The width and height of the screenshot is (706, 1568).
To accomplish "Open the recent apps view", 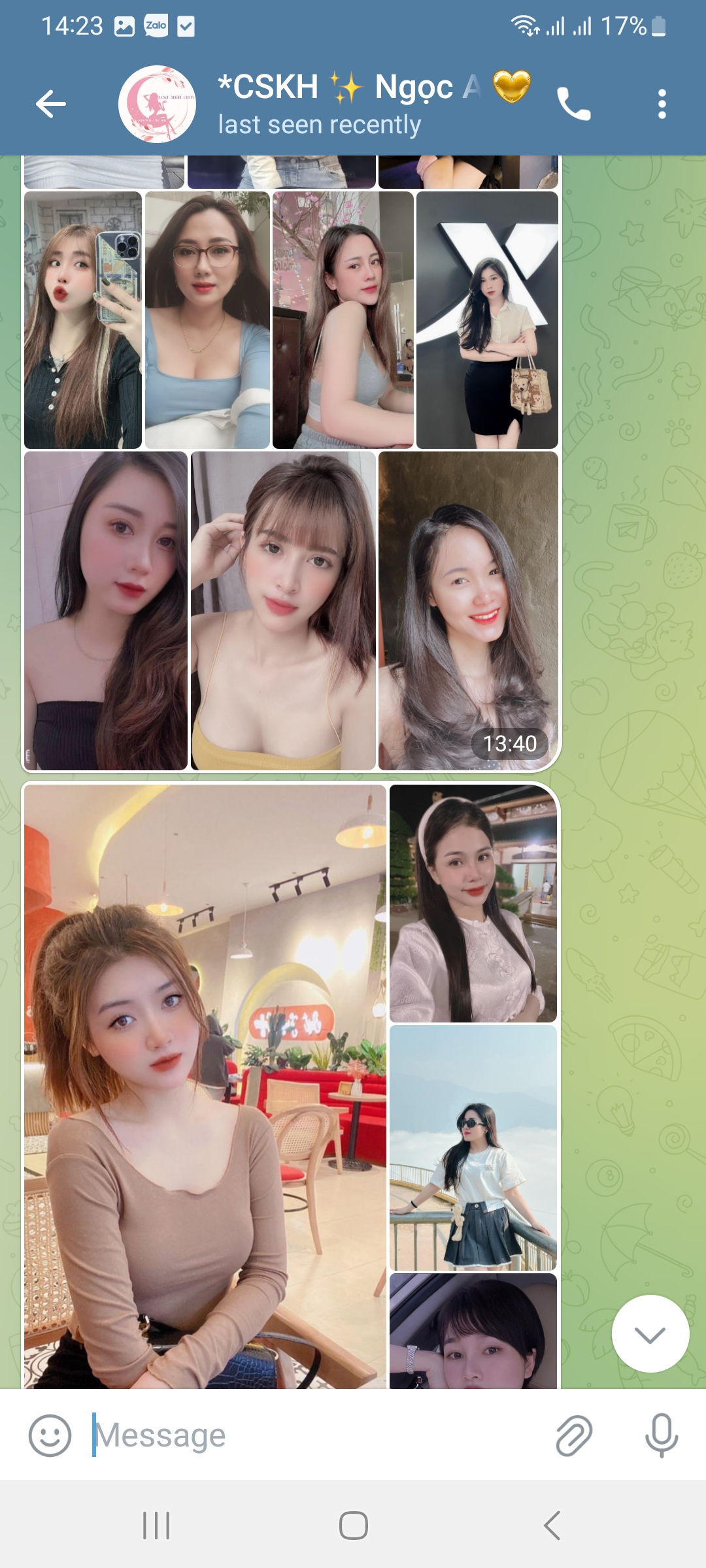I will 156,1526.
